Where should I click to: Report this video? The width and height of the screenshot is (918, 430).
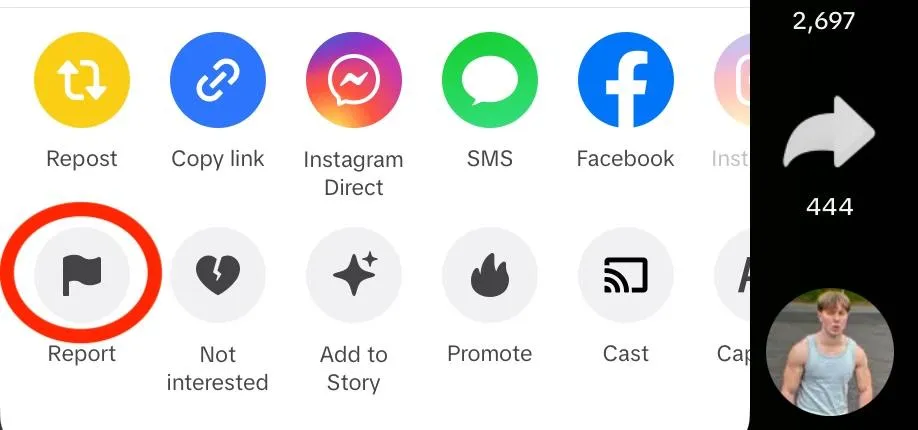82,274
